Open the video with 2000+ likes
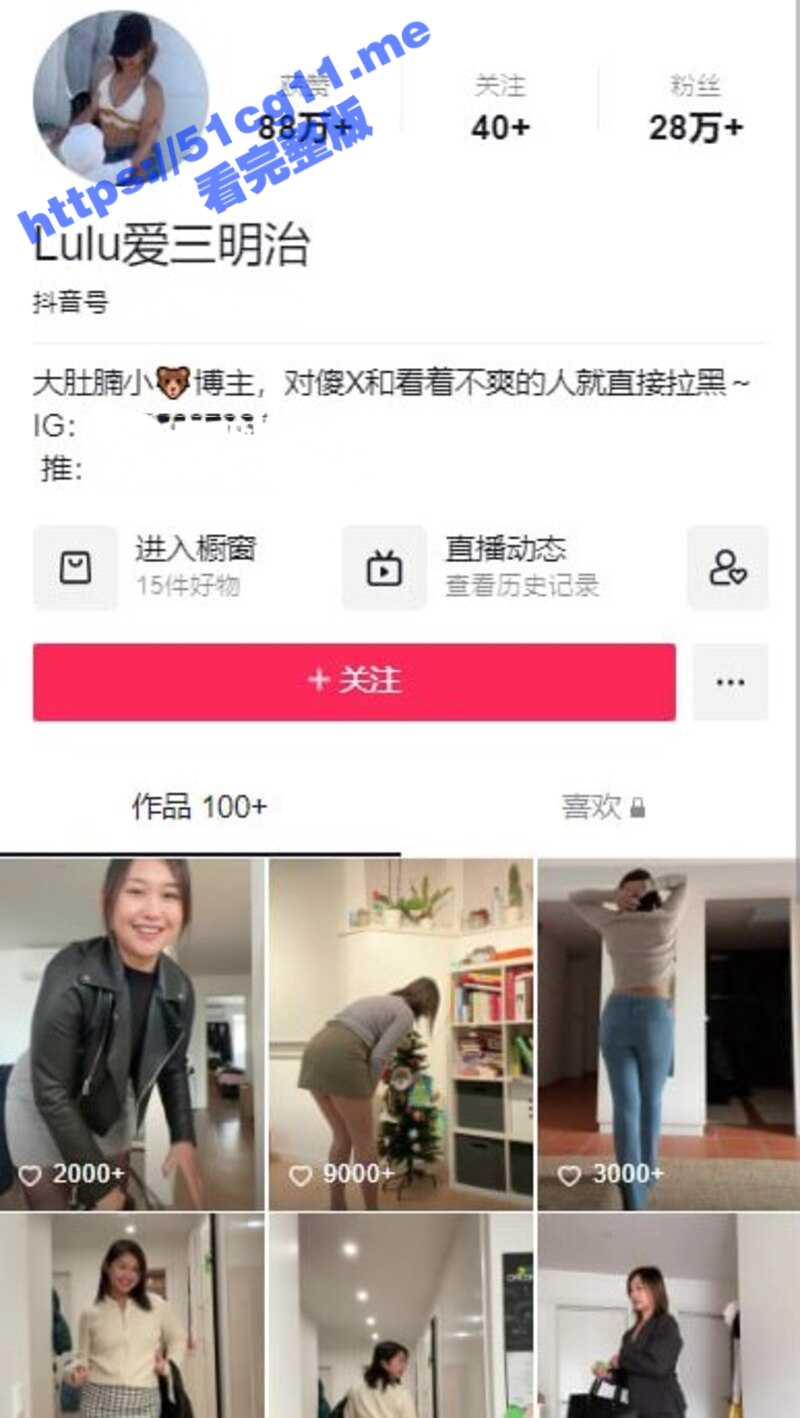 (132, 1033)
